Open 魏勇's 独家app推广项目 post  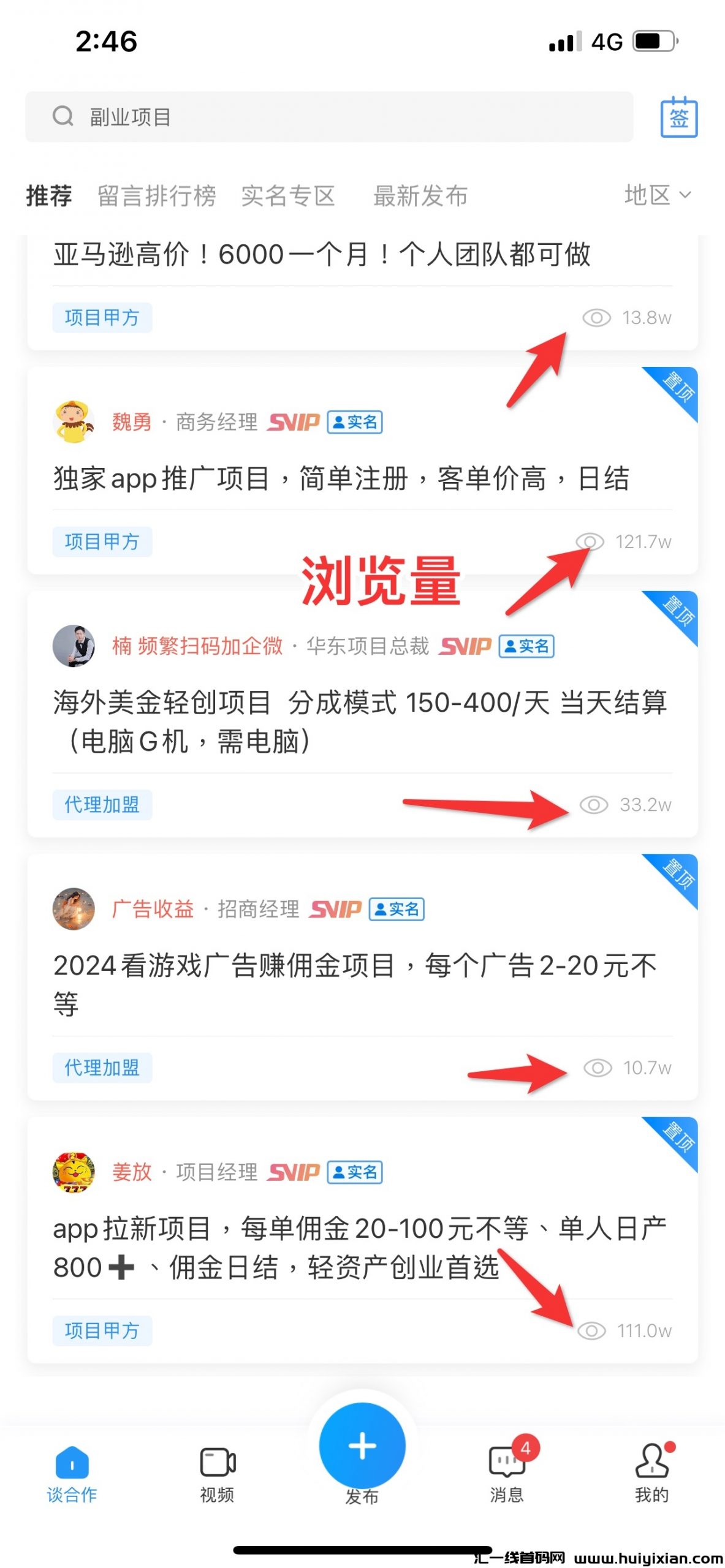[x=341, y=478]
